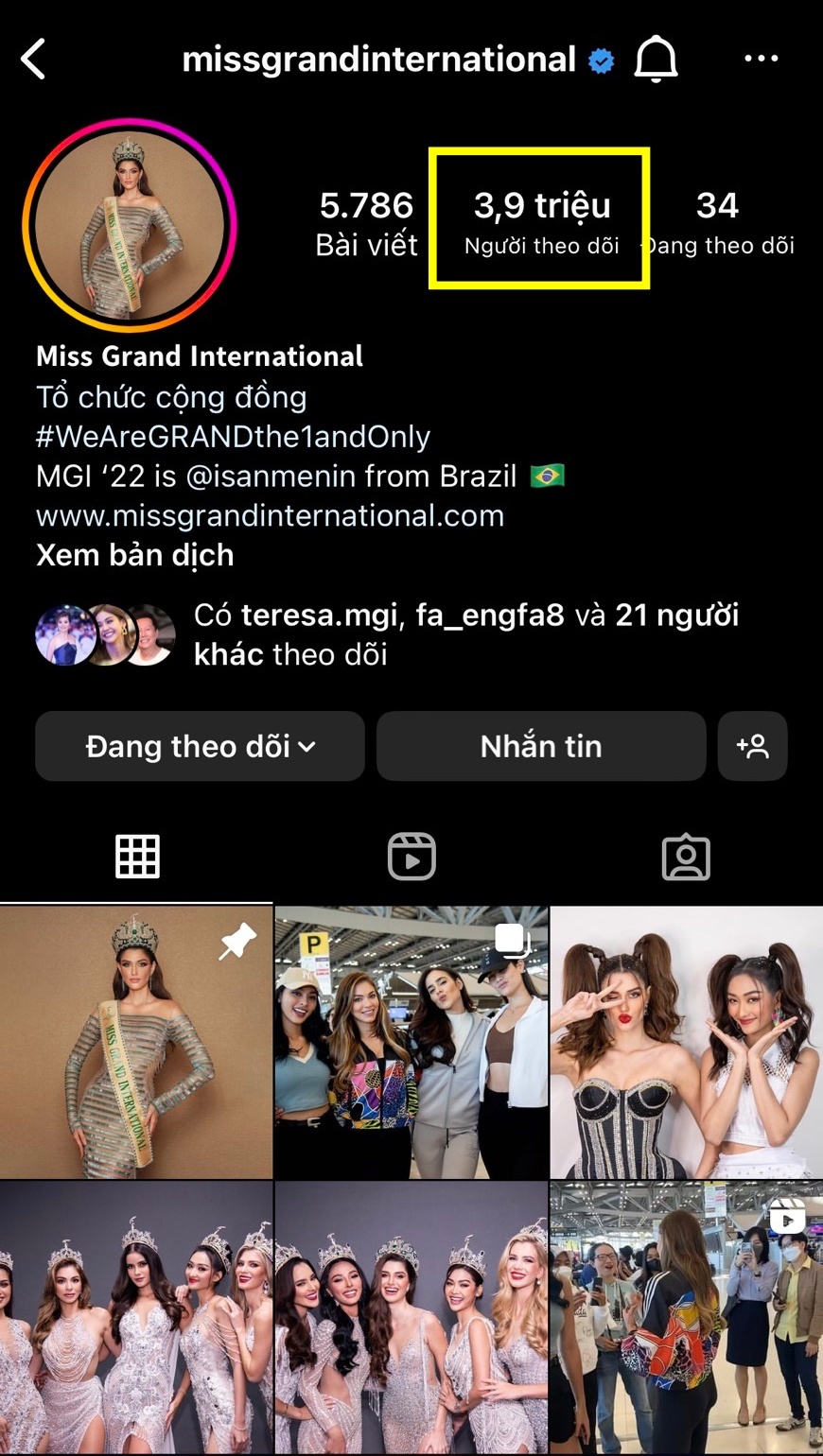
Task: Show suggested accounts with add-person icon
Action: 752,746
